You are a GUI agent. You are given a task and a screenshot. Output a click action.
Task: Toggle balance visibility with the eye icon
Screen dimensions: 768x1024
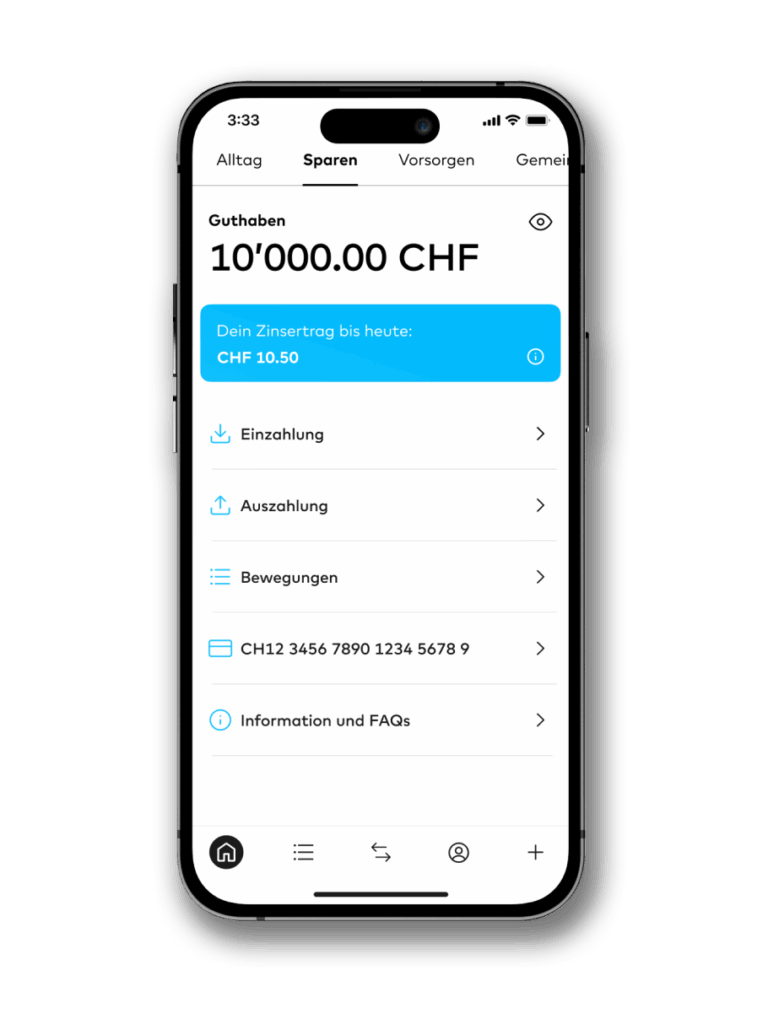click(x=540, y=222)
